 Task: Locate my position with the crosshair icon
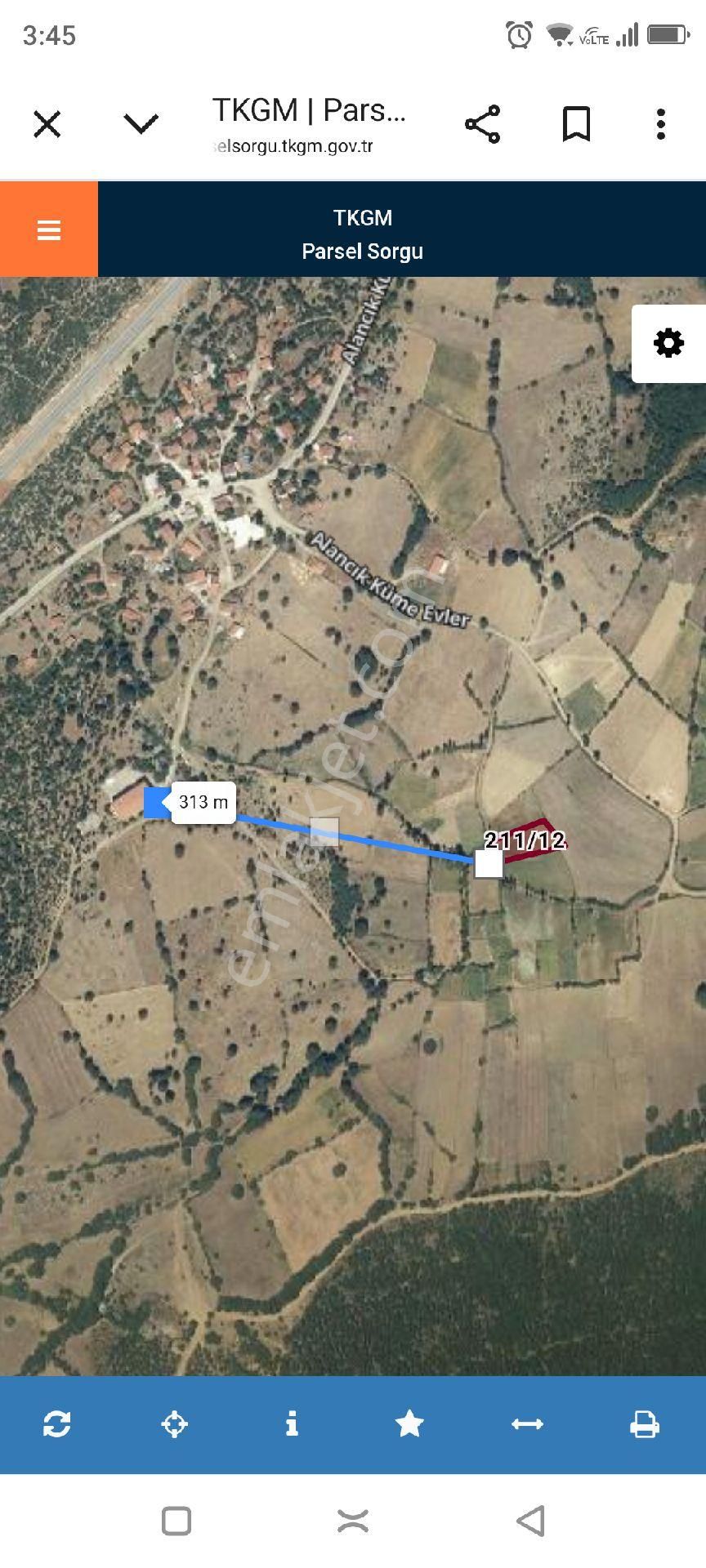pos(175,1424)
